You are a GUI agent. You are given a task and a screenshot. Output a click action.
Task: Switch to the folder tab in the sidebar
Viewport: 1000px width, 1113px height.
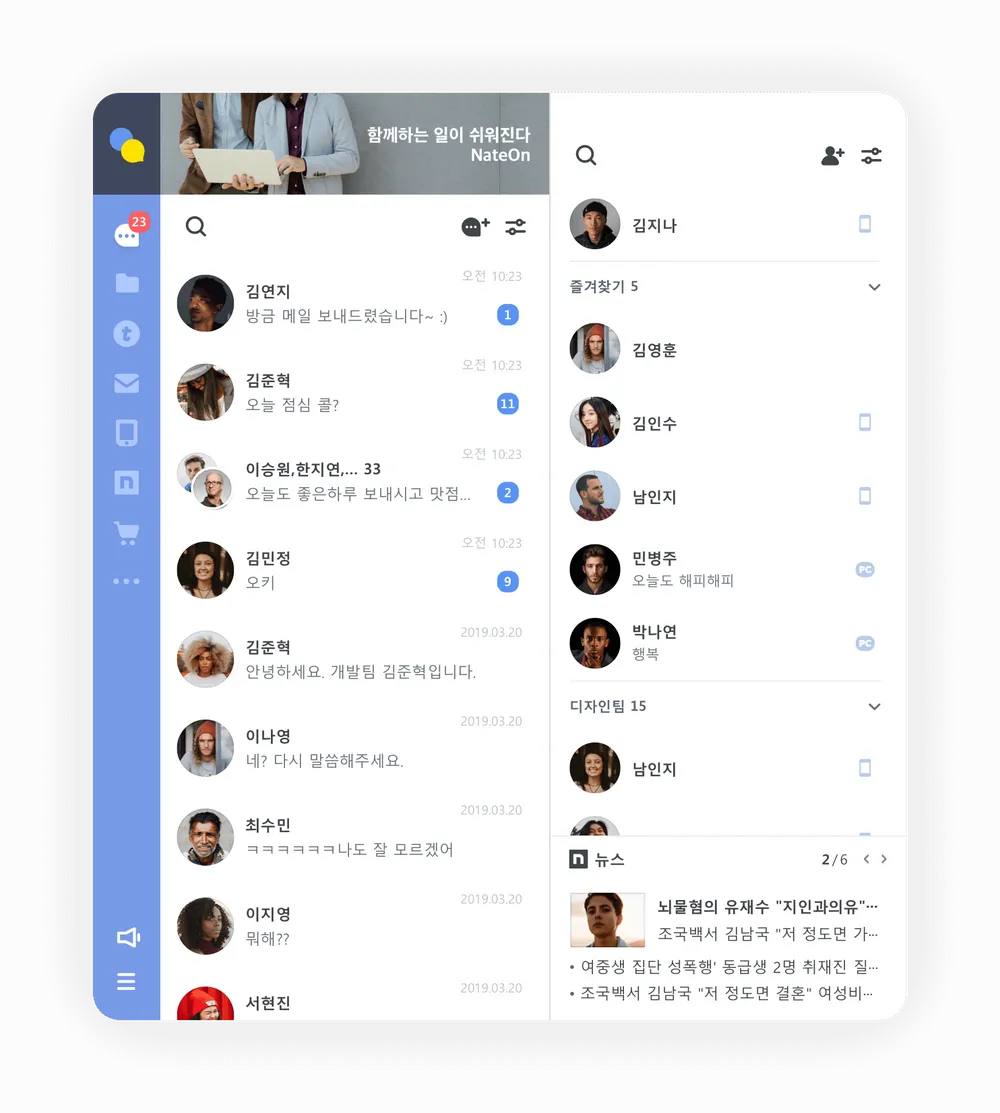tap(127, 284)
